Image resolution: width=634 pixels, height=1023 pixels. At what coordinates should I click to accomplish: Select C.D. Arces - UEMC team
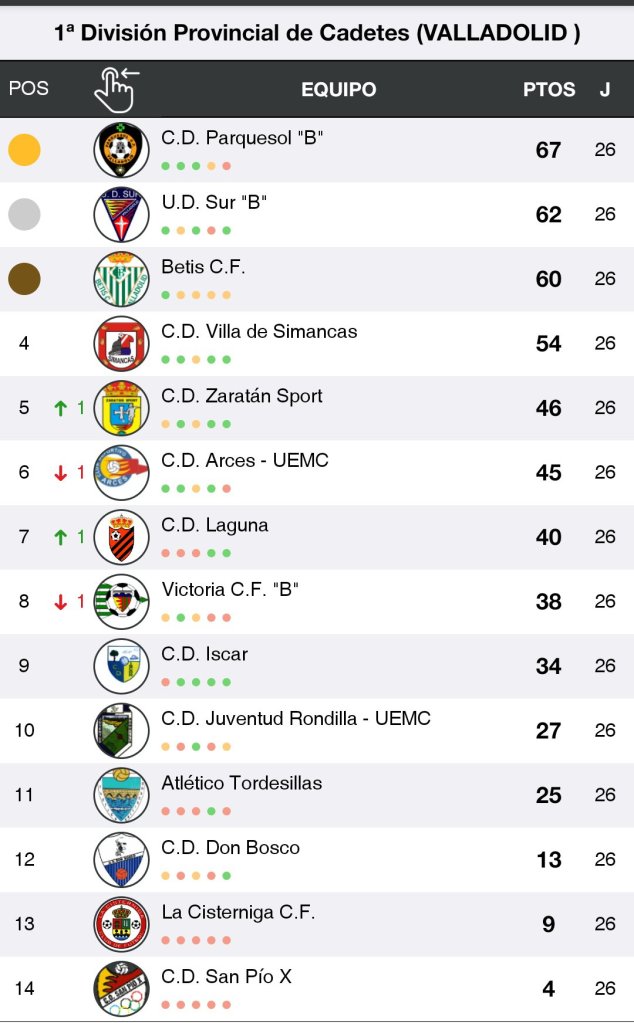click(x=245, y=461)
